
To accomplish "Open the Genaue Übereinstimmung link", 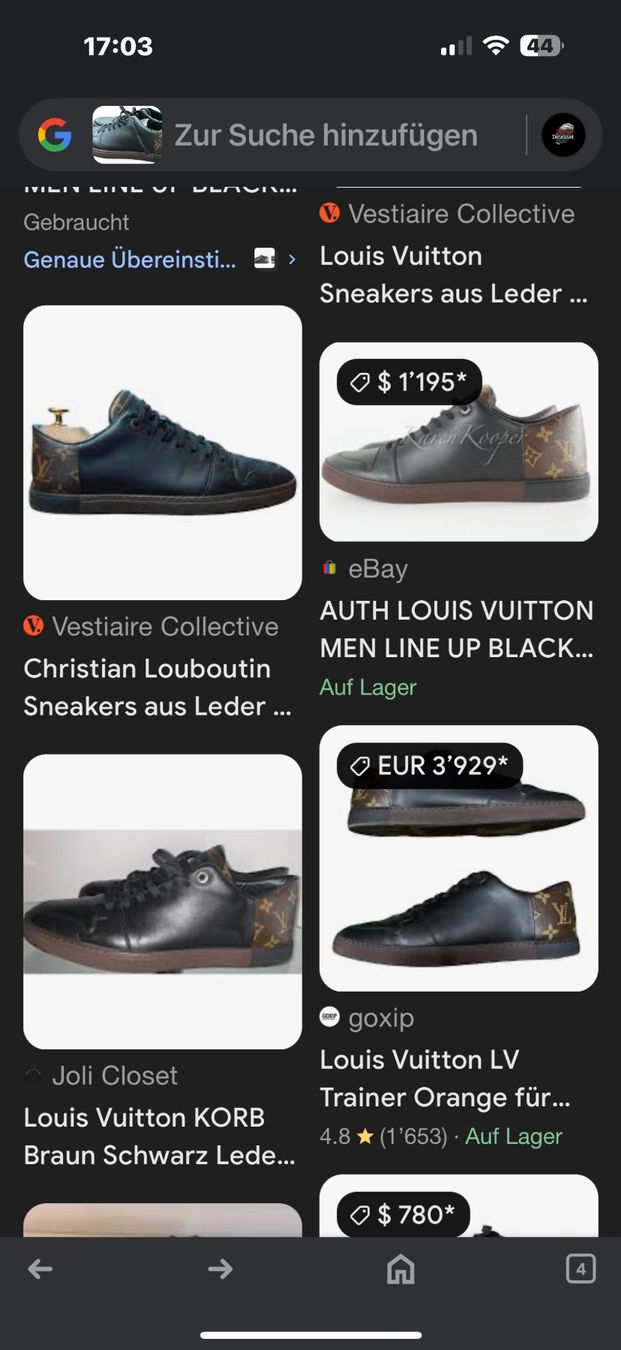I will pyautogui.click(x=130, y=260).
